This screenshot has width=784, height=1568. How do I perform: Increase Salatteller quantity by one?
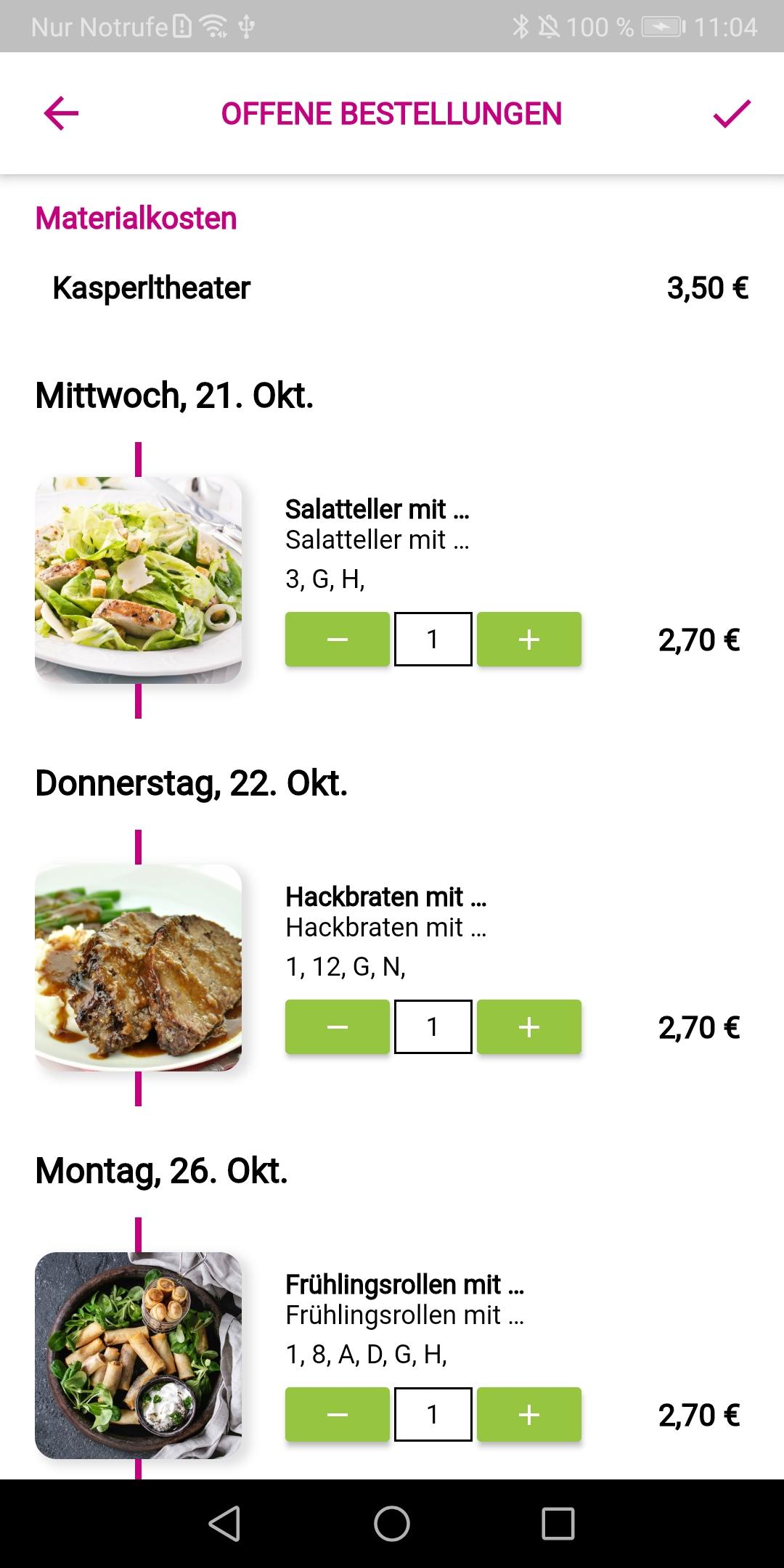(x=529, y=639)
